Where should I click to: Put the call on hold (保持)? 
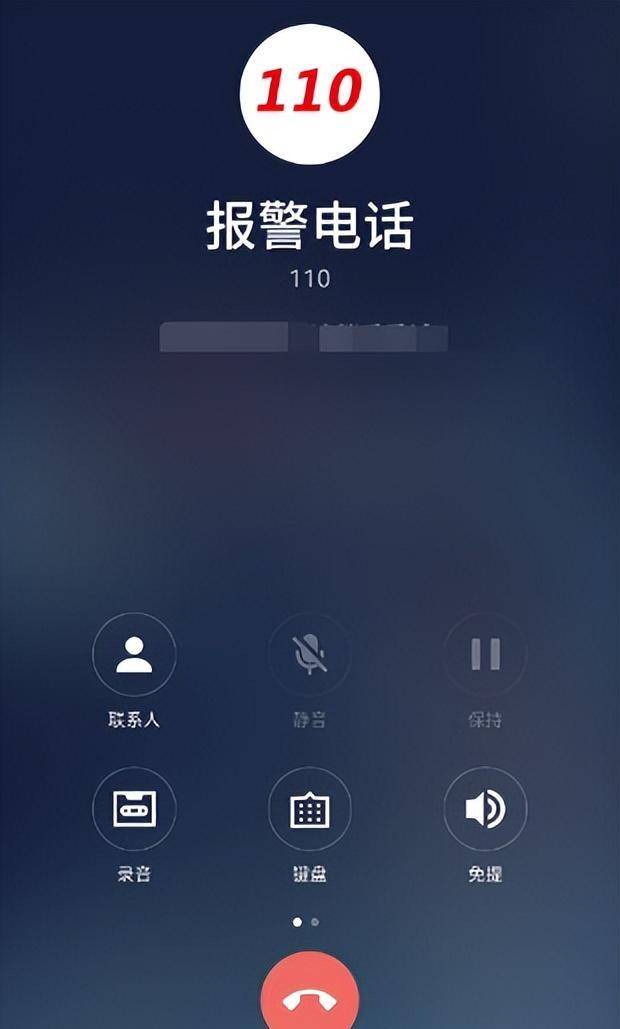(x=485, y=655)
